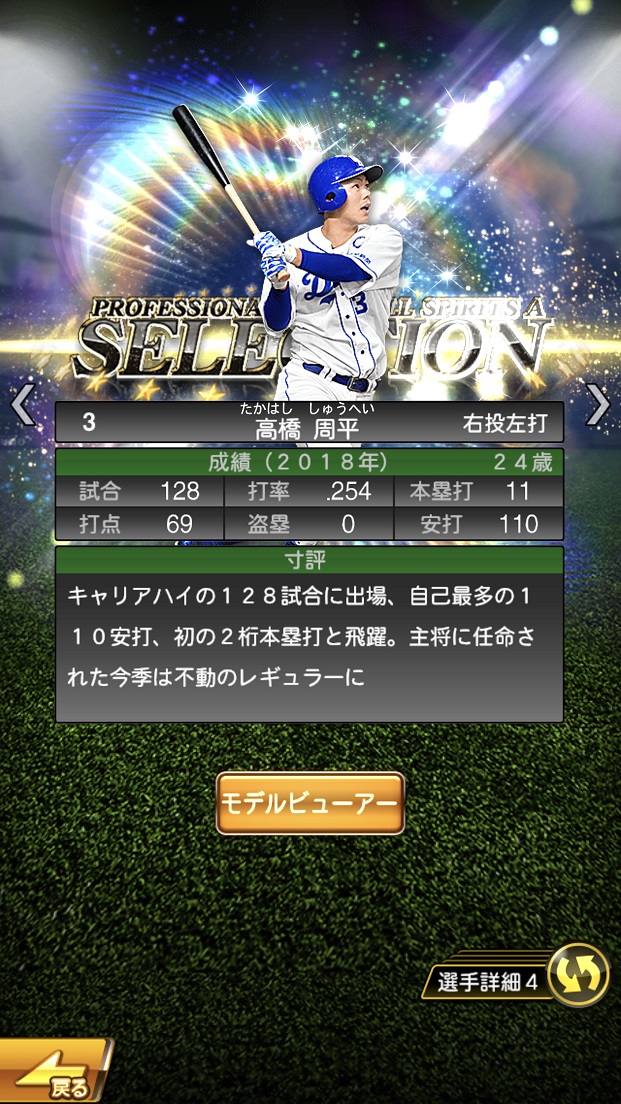Open the モデルビューアー model viewer
This screenshot has height=1104, width=621.
310,803
